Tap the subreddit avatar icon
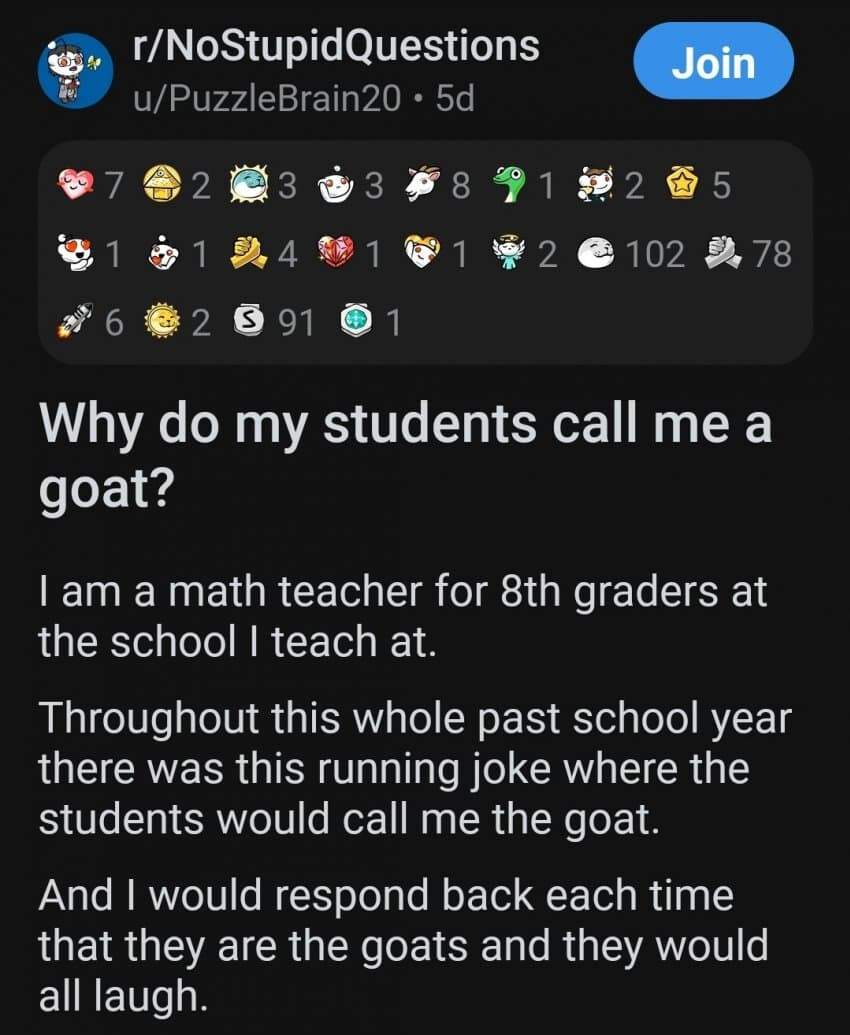The image size is (850, 1035). tap(75, 71)
